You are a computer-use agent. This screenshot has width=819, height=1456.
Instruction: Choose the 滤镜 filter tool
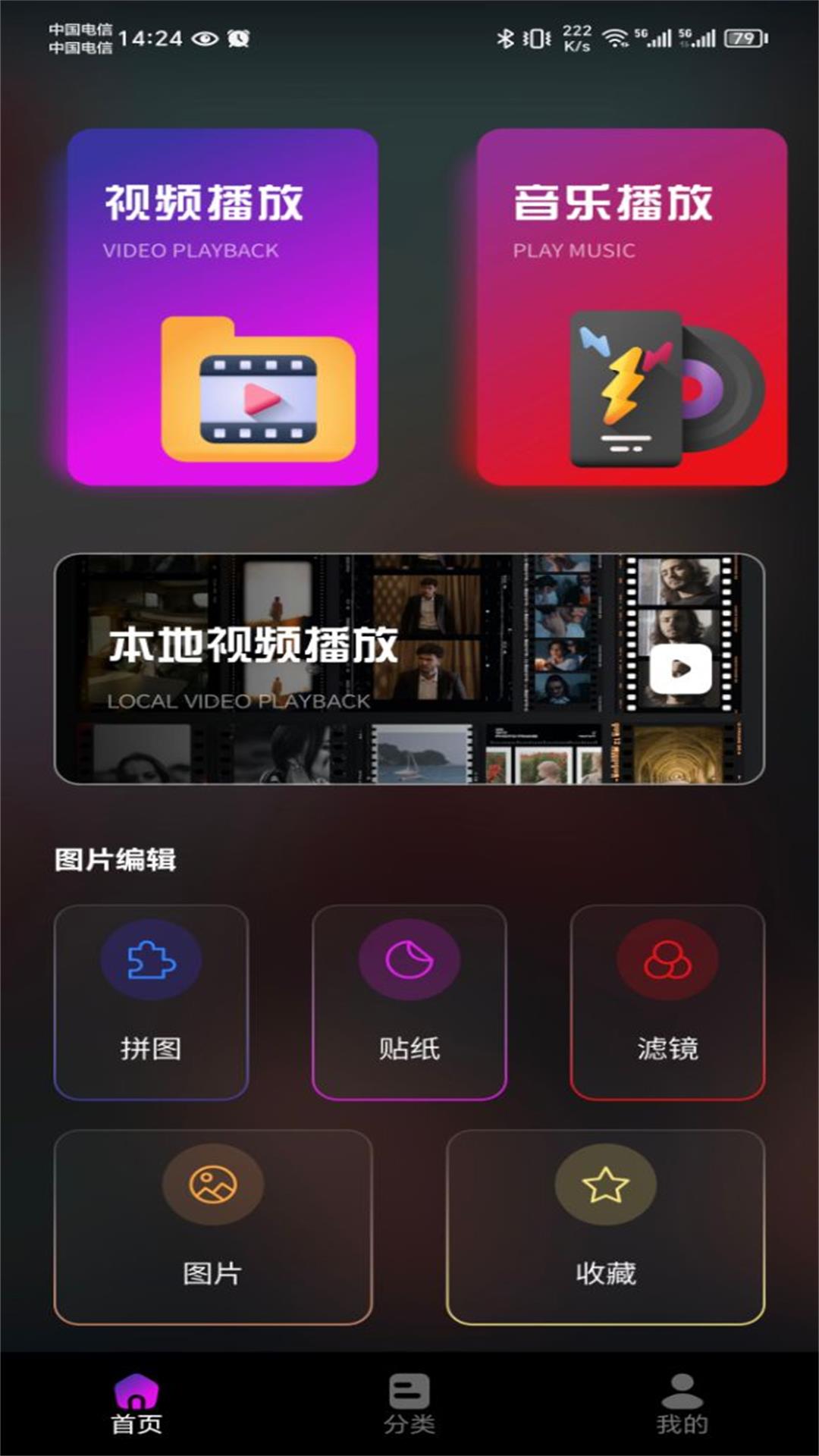667,1002
